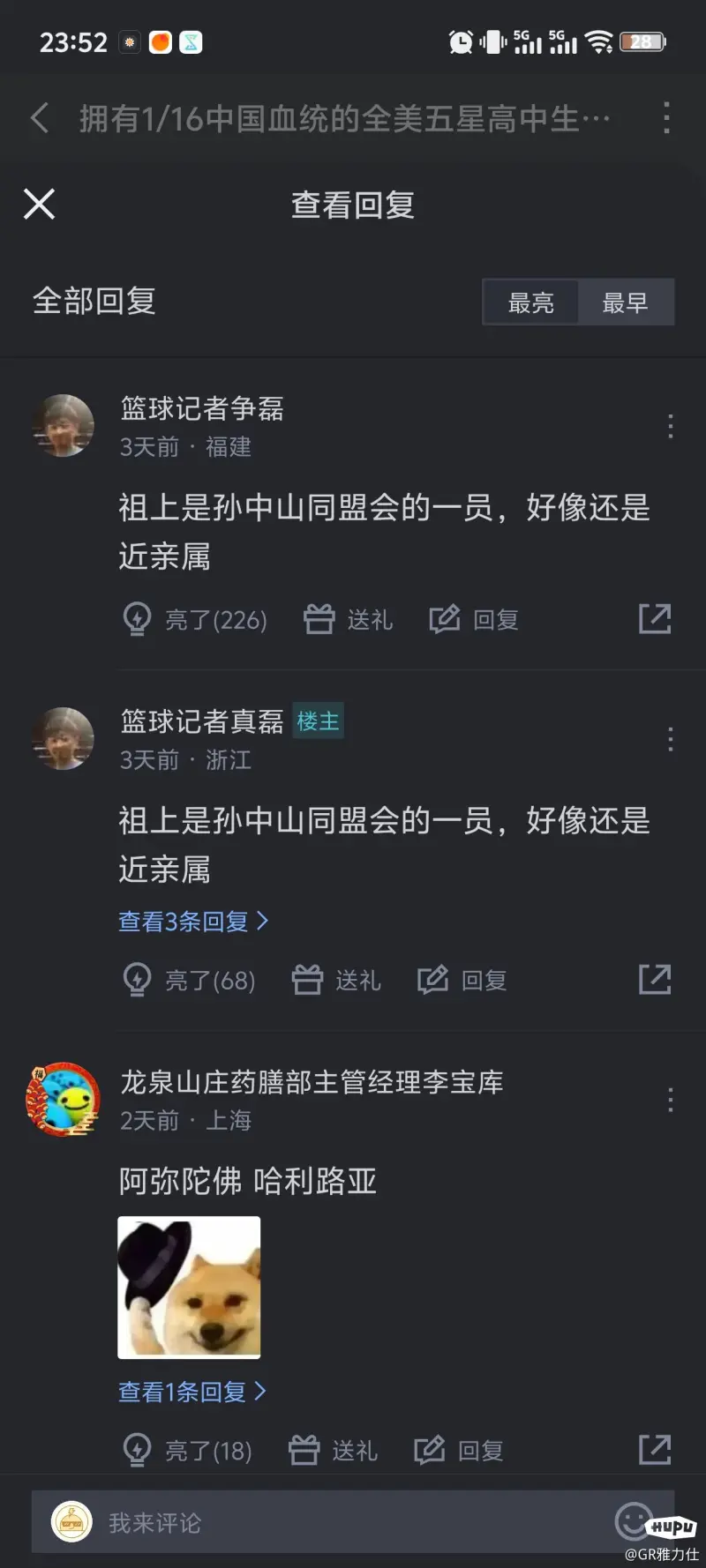Image resolution: width=706 pixels, height=1568 pixels.
Task: Reply to 篮球记者真磊's comment
Action: coord(462,980)
